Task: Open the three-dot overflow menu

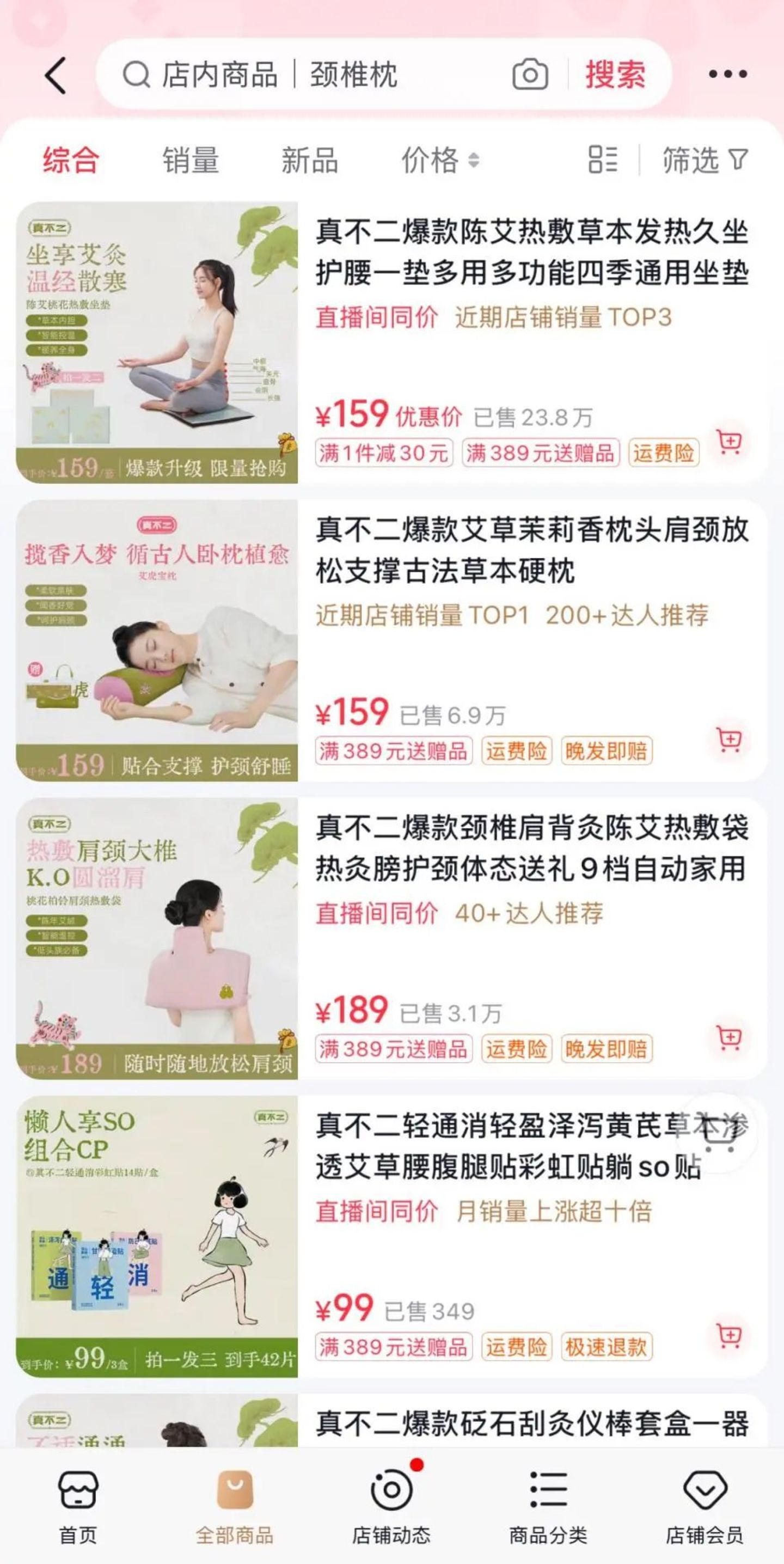Action: (727, 74)
